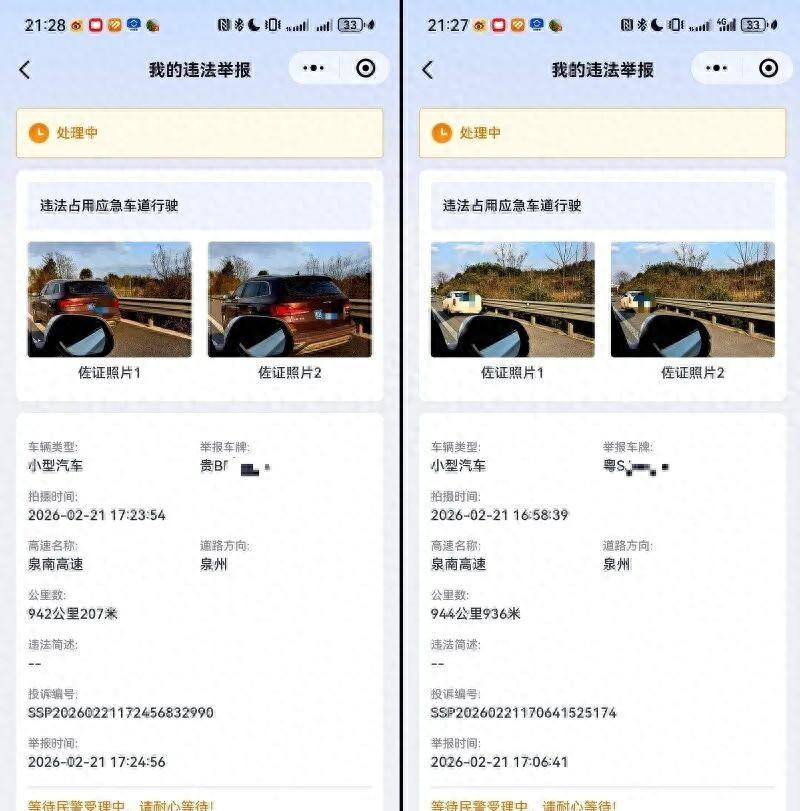Screen dimensions: 800x811
Task: Tap the 处理中 processing status banner
Action: (x=200, y=133)
